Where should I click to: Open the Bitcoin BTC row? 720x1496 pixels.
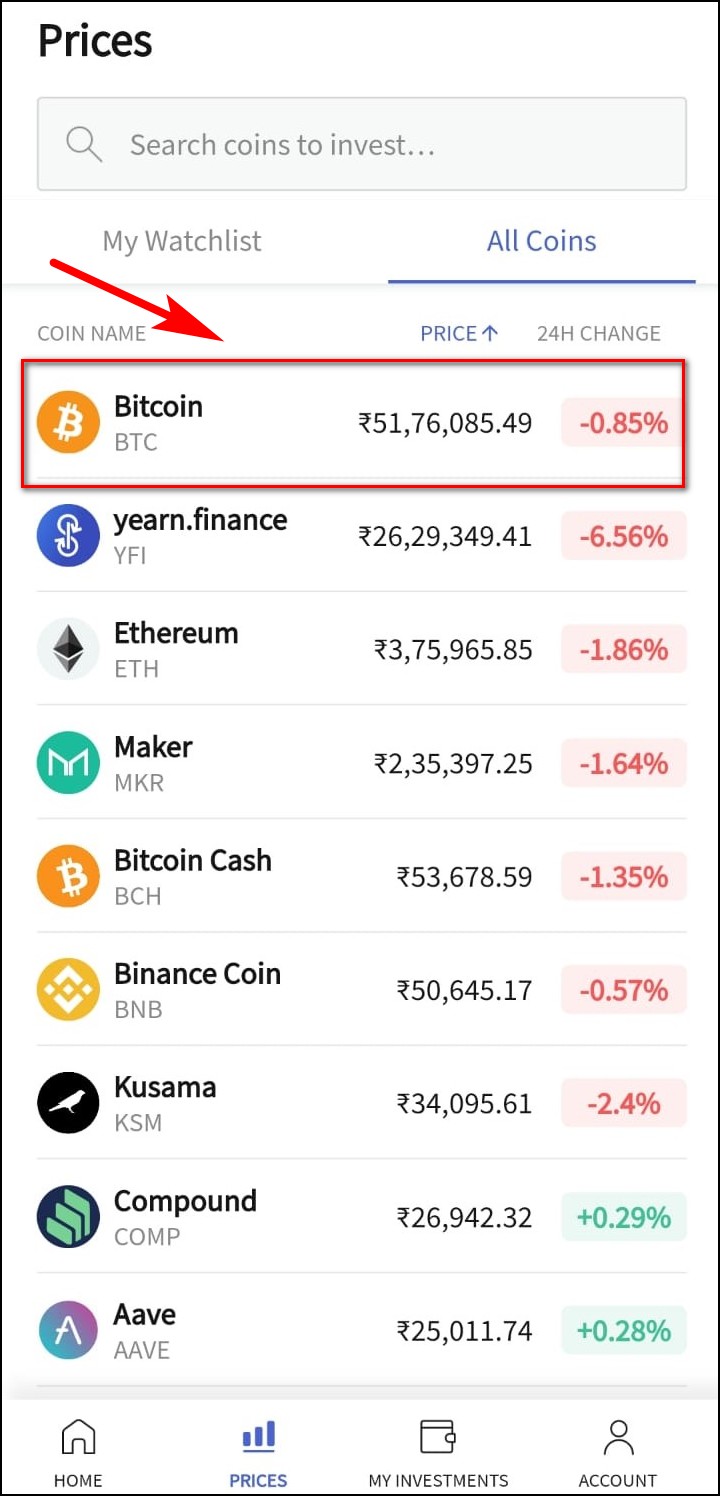pos(361,422)
